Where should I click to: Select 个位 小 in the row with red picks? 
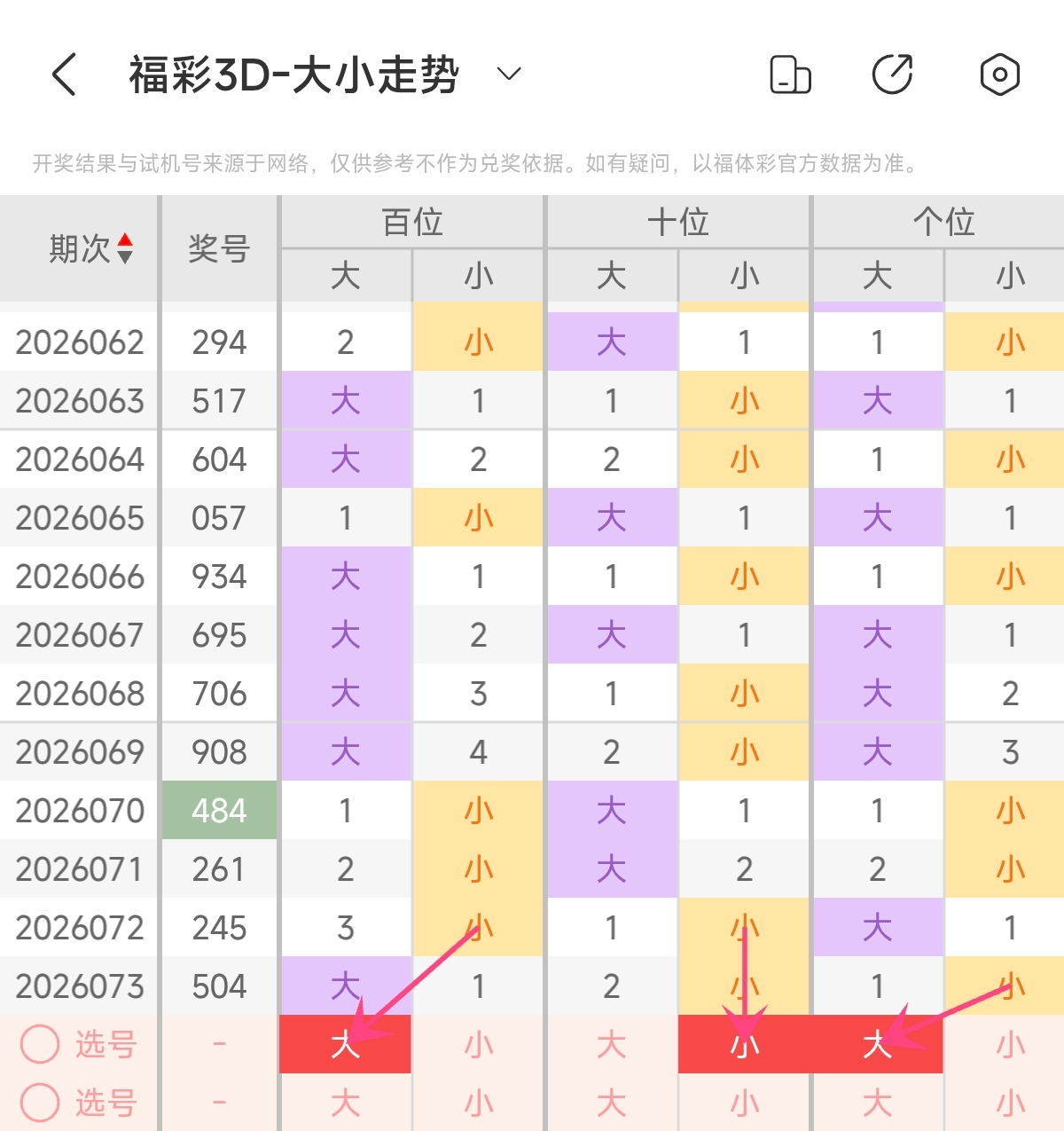(x=1010, y=1044)
